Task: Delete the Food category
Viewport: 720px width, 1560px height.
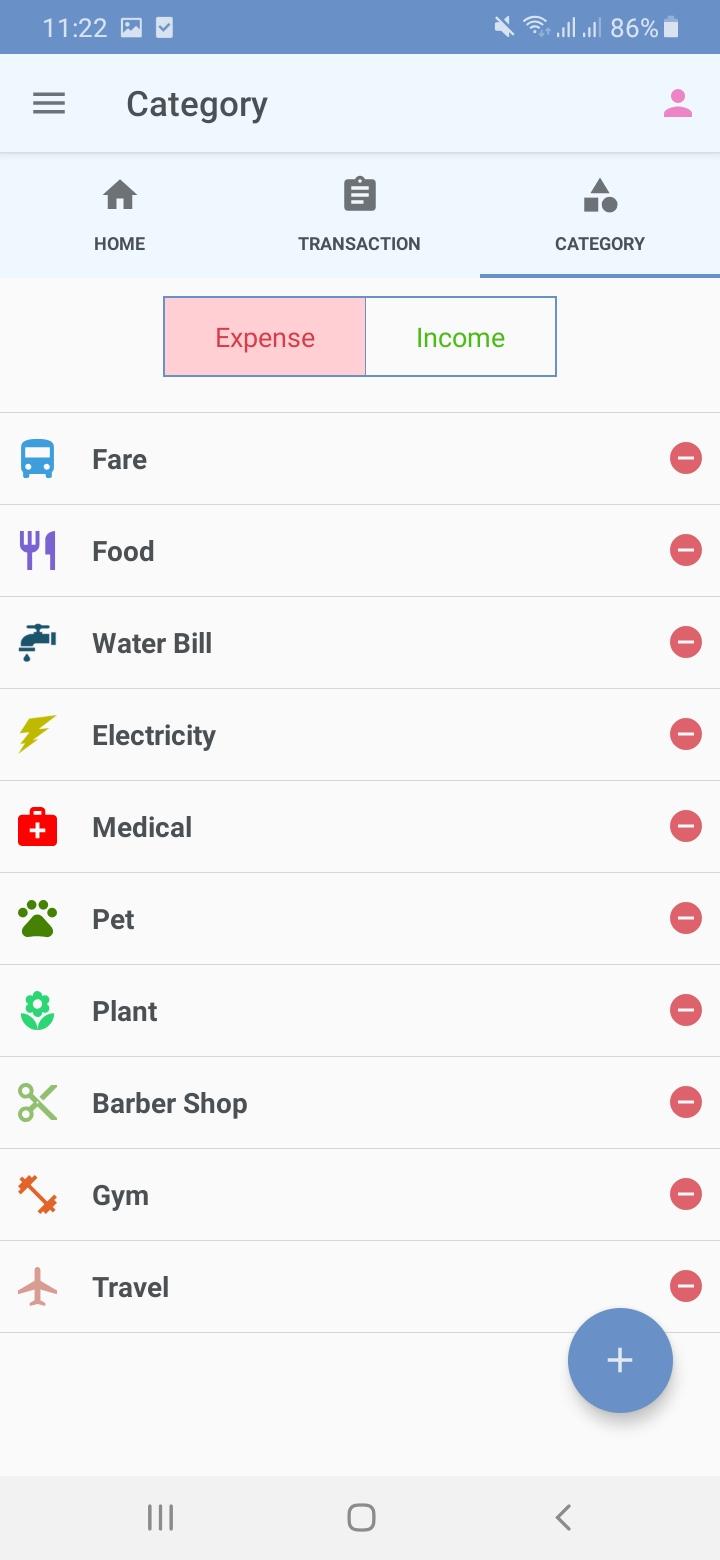Action: tap(686, 550)
